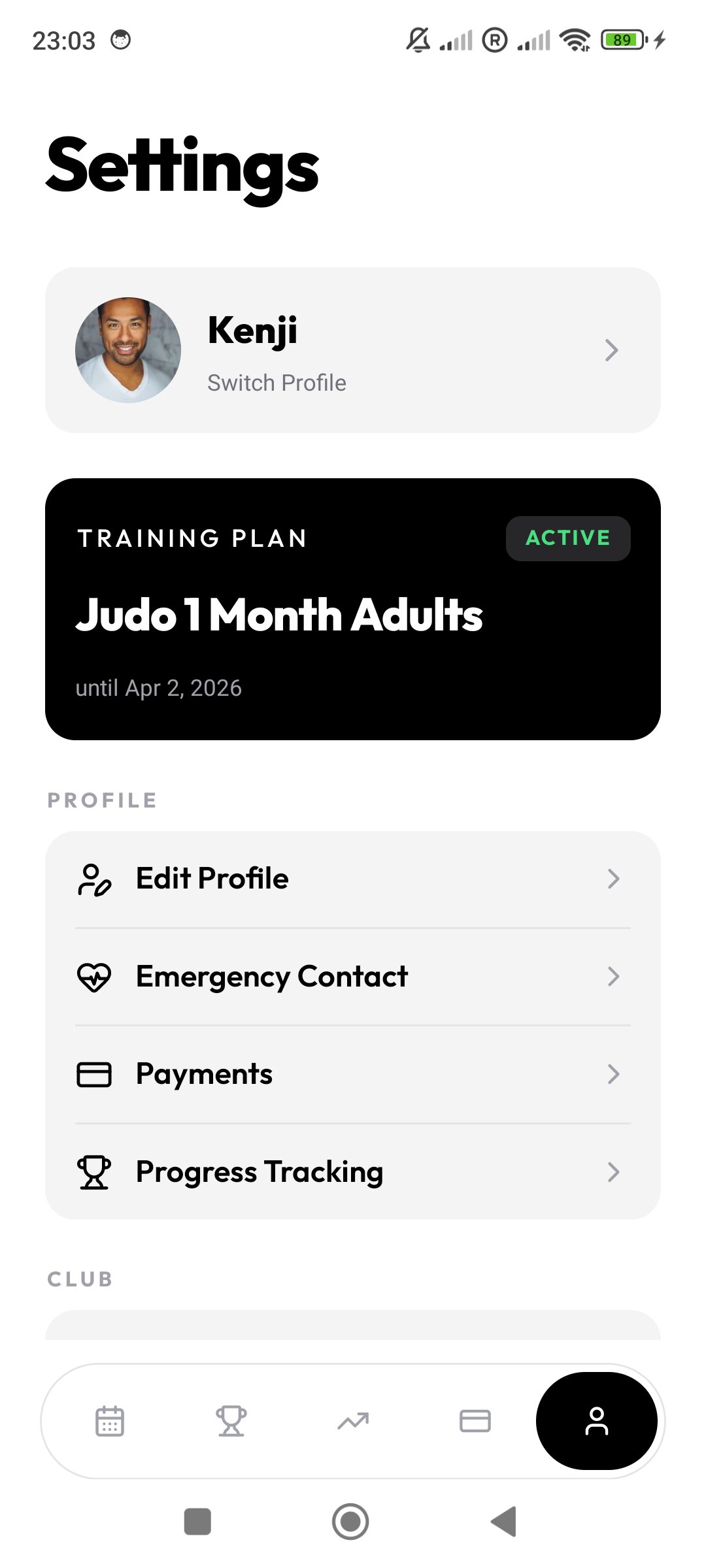
Task: Return to the home screen
Action: pyautogui.click(x=350, y=1522)
